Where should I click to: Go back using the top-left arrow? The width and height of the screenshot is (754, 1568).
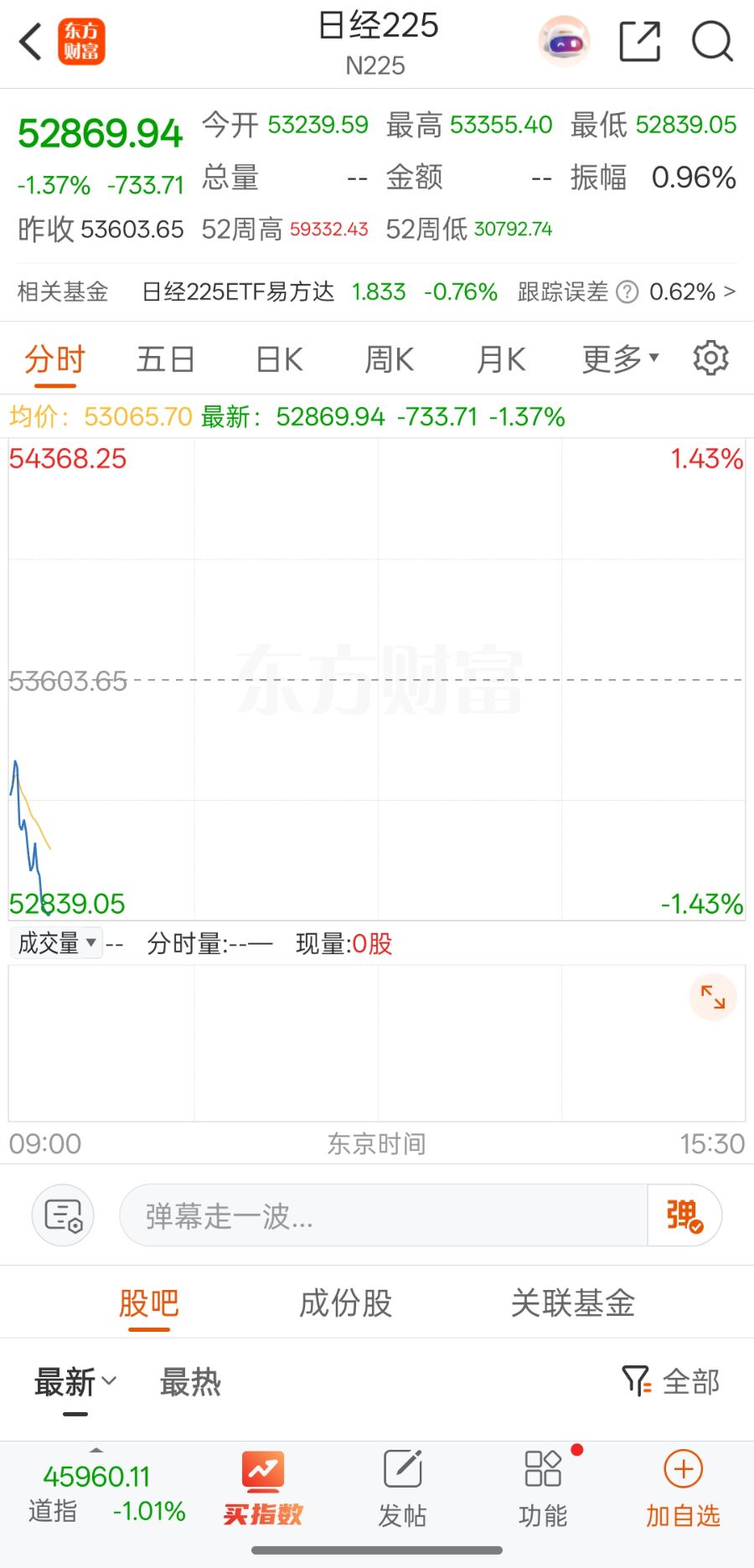(31, 42)
